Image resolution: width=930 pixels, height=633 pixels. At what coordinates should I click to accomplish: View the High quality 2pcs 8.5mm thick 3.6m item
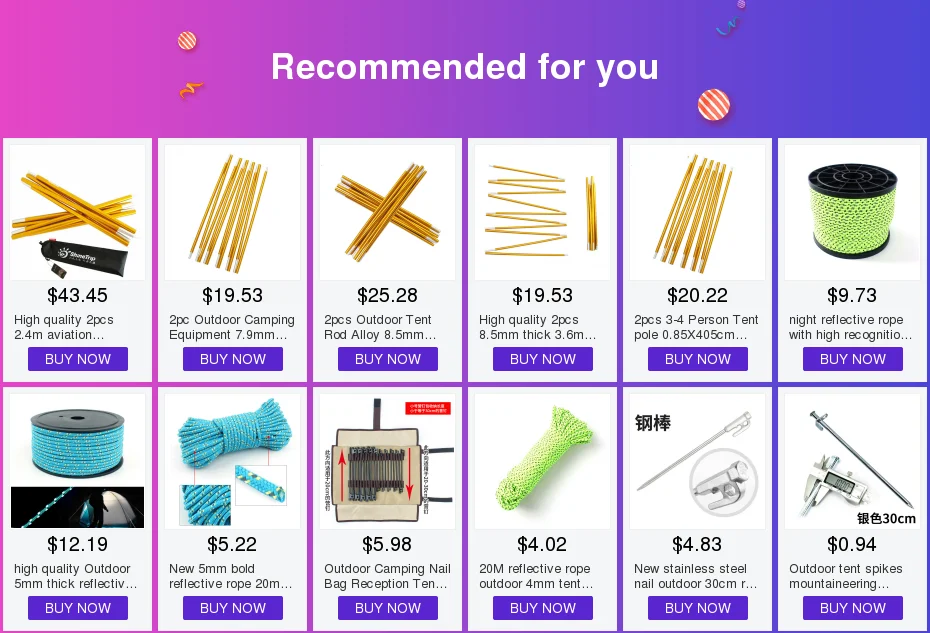point(542,260)
